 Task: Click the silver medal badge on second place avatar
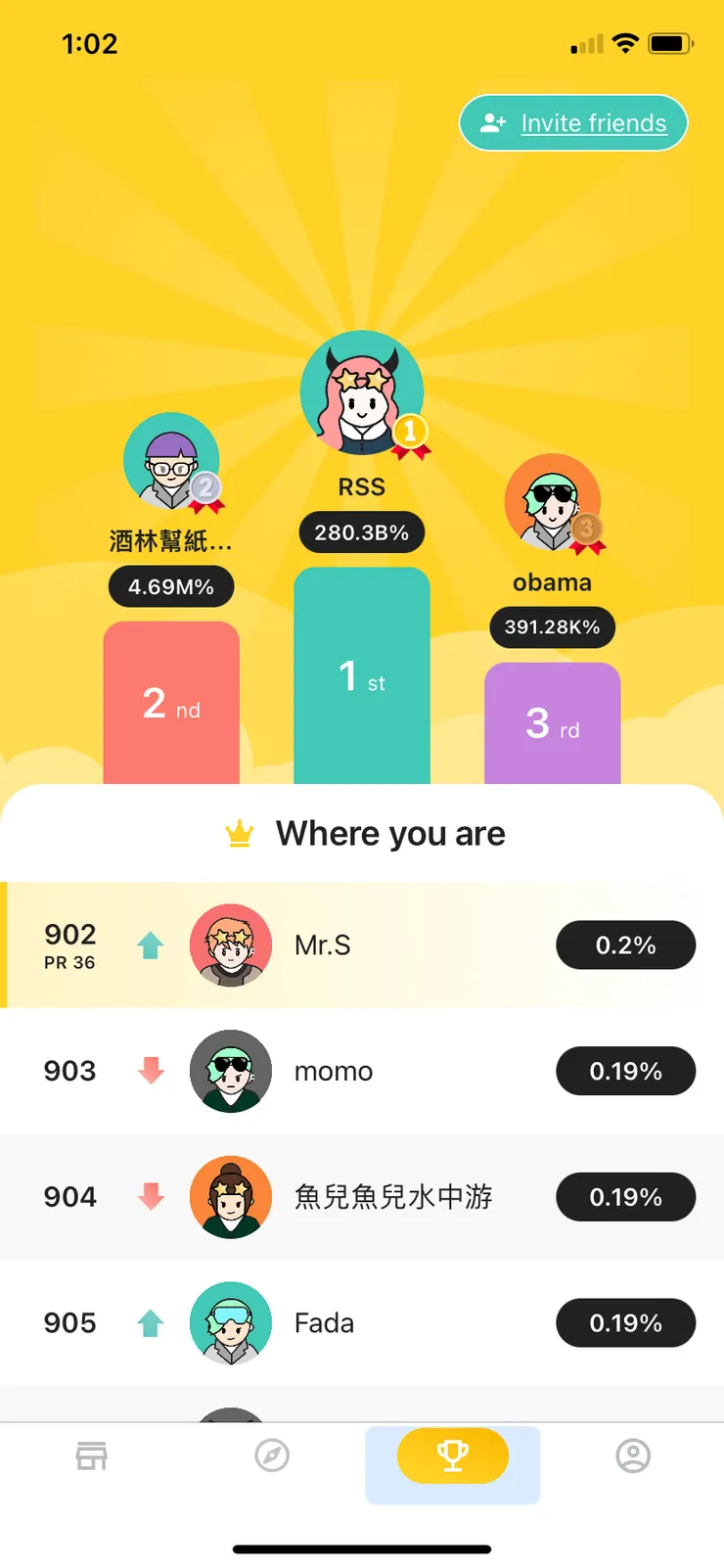point(205,487)
